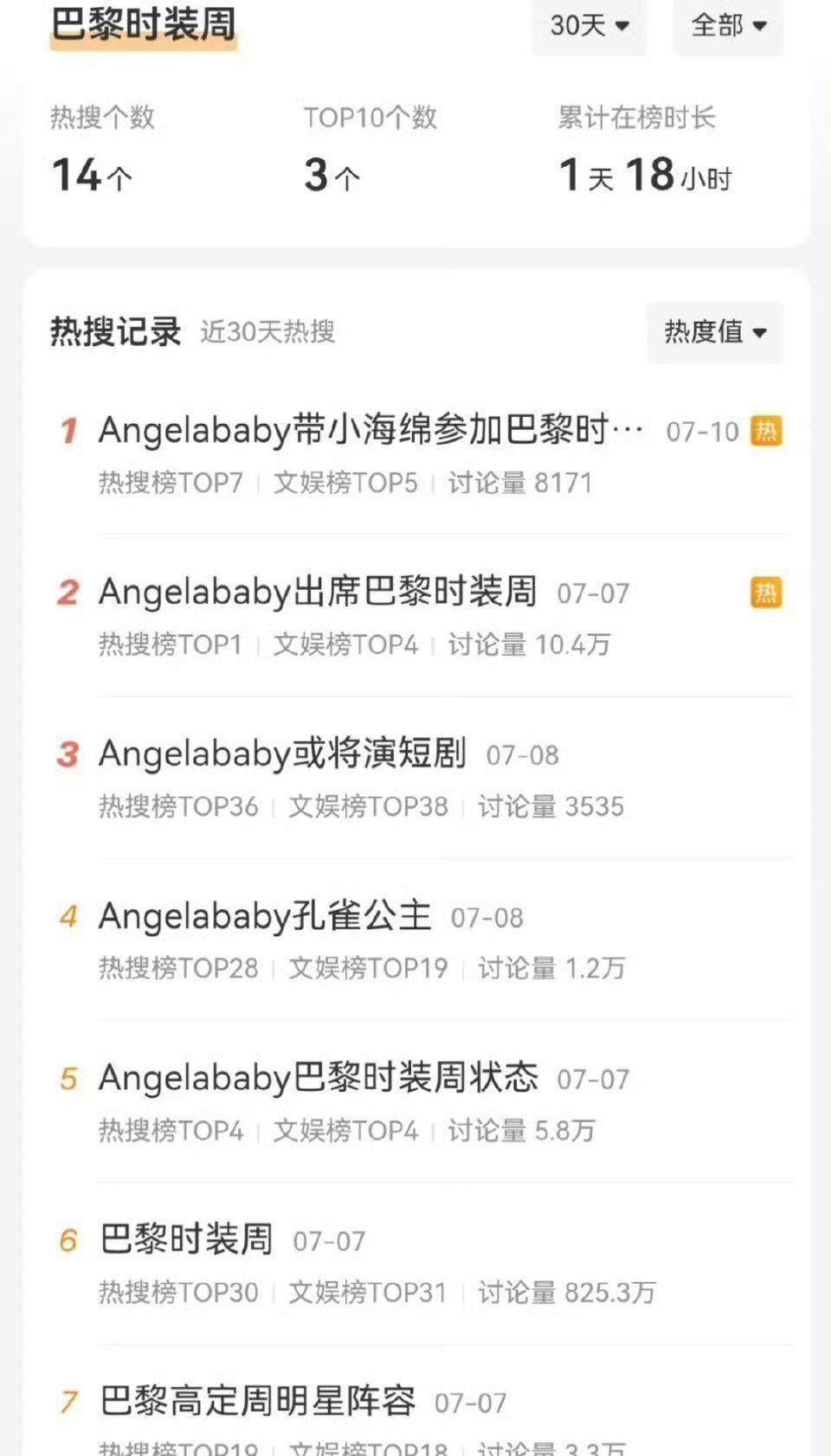Expand the 全部 filter dropdown
Viewport: 831px width, 1456px height.
coord(729,26)
